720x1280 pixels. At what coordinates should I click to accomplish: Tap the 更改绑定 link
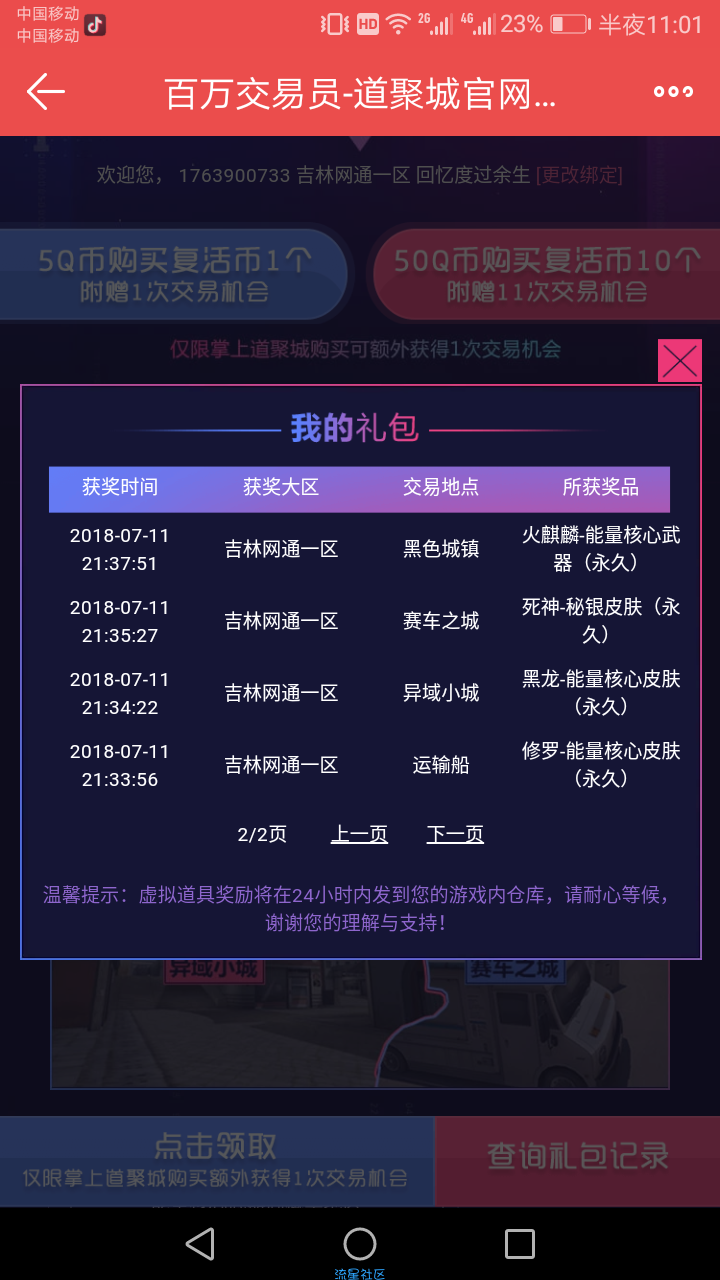[579, 175]
